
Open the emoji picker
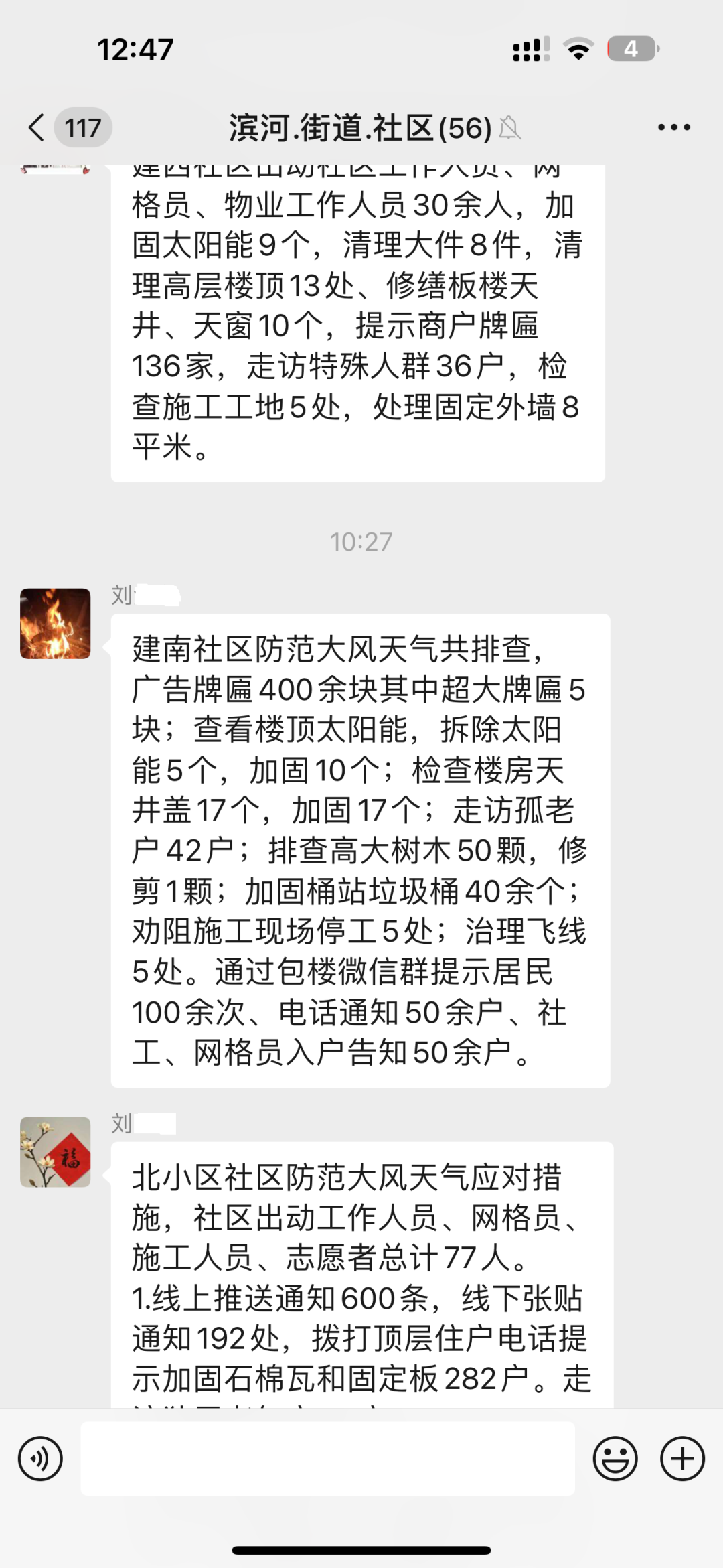click(615, 1458)
